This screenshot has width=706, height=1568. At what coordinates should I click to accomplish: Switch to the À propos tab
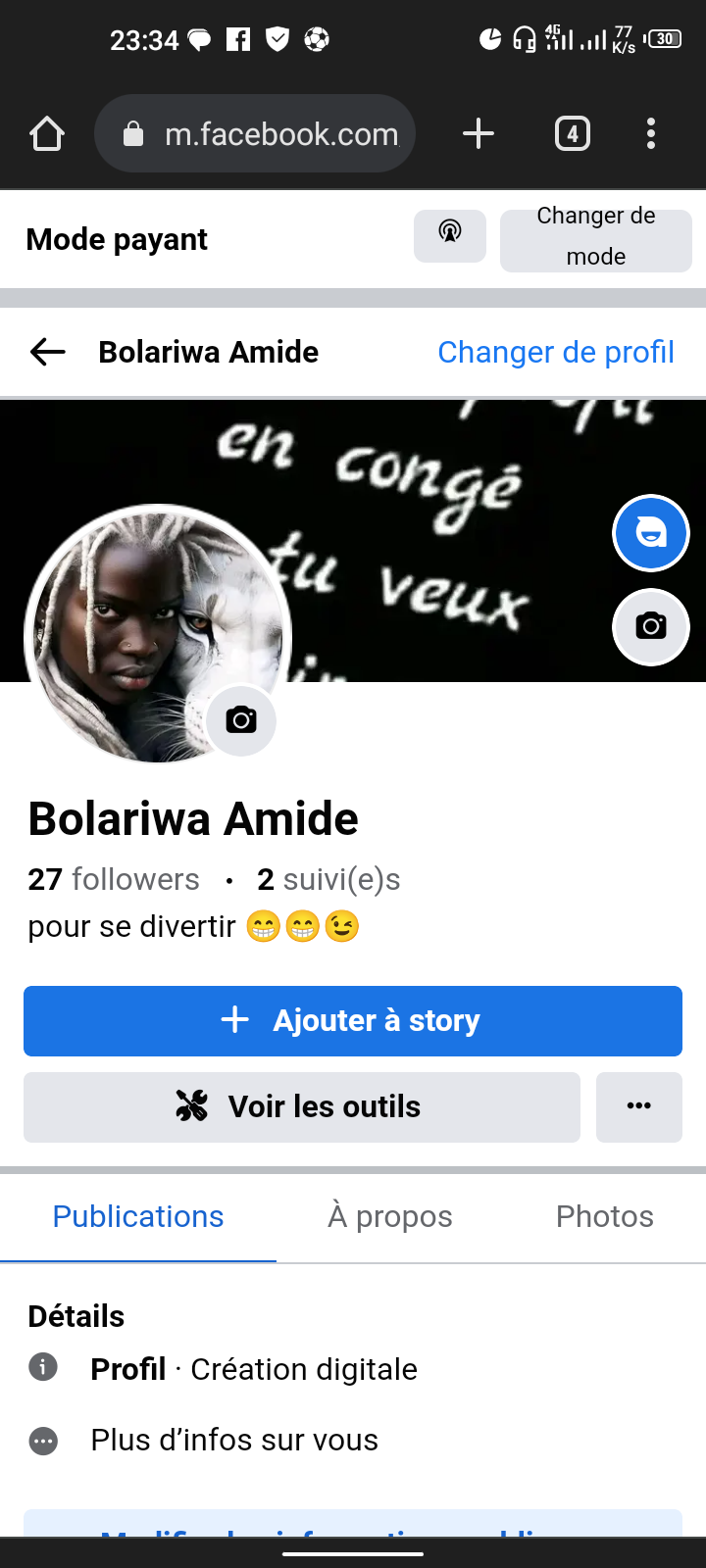point(390,1217)
